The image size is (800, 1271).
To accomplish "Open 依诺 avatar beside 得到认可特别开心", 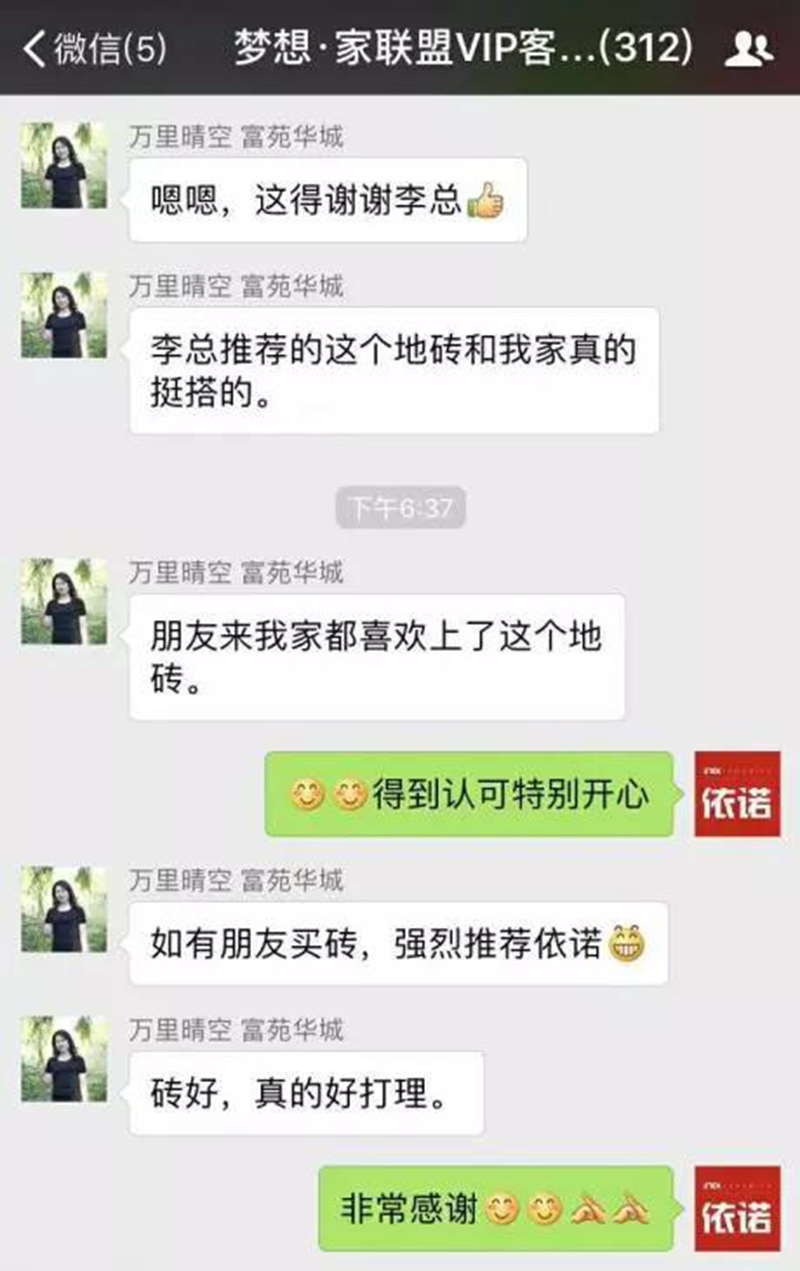I will point(738,794).
